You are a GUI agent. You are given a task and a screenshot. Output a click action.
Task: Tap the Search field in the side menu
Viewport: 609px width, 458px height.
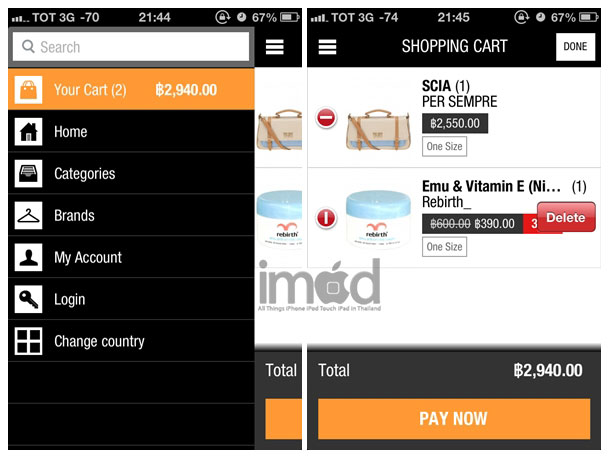(x=130, y=47)
